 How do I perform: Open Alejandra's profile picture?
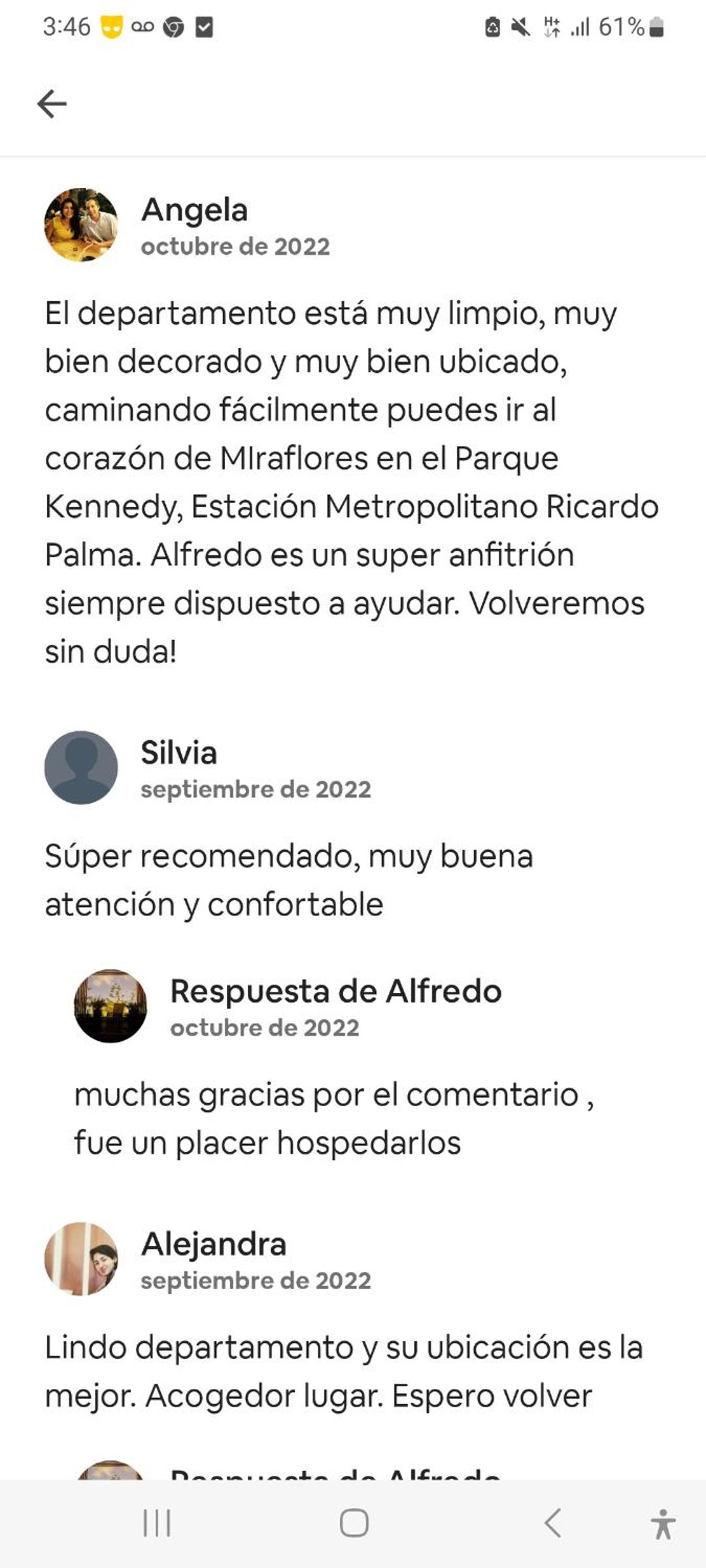(x=81, y=1259)
